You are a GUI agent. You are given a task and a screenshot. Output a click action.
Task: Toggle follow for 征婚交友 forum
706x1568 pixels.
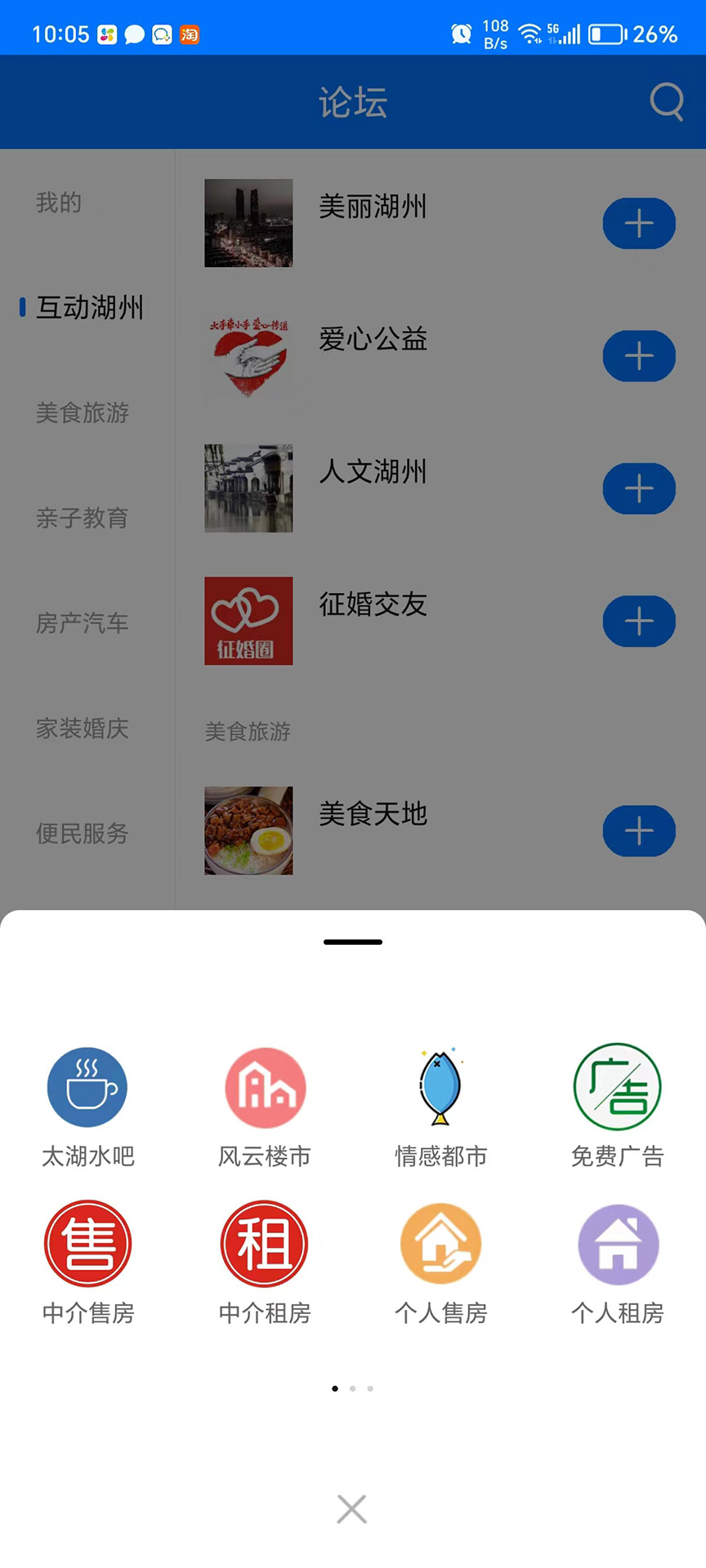[639, 621]
